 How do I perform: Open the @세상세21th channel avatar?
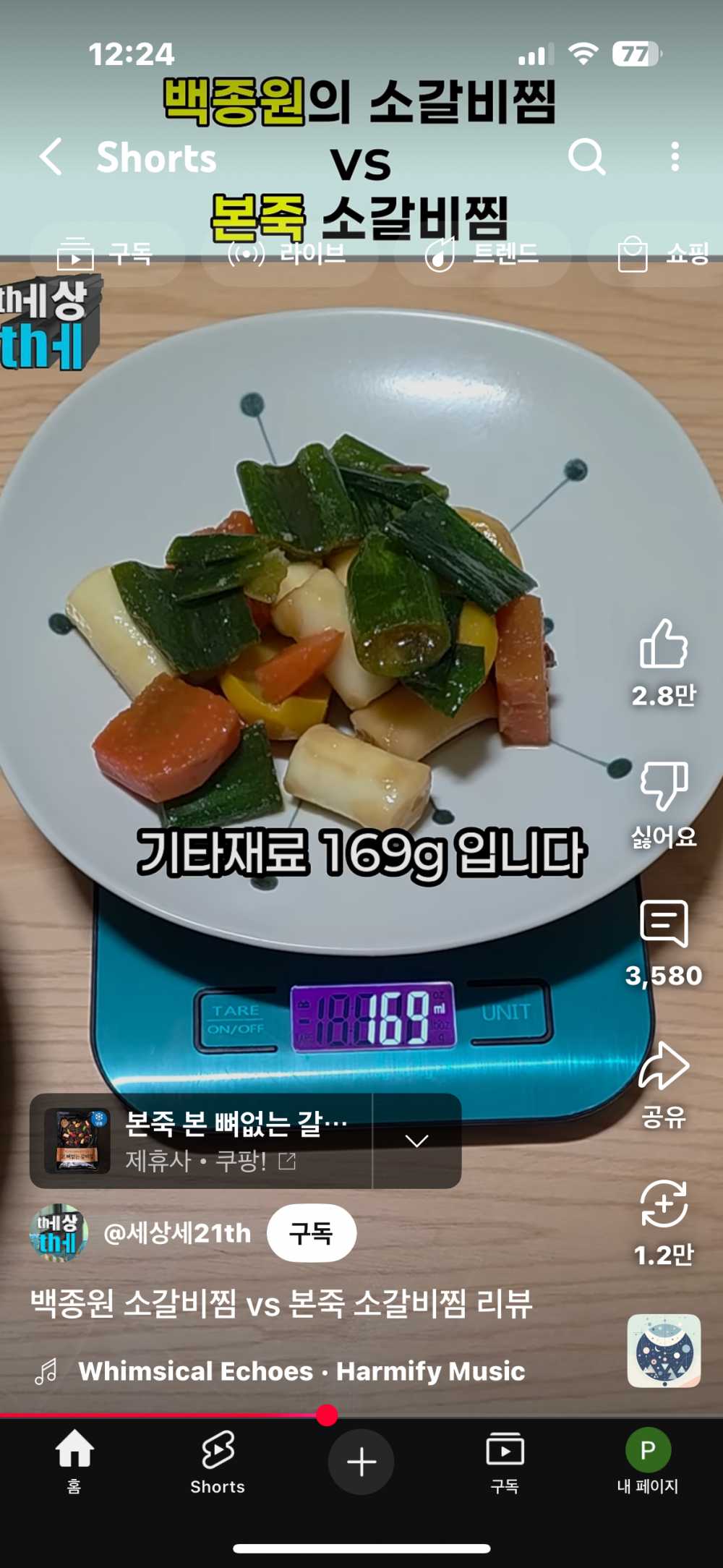tap(59, 1233)
